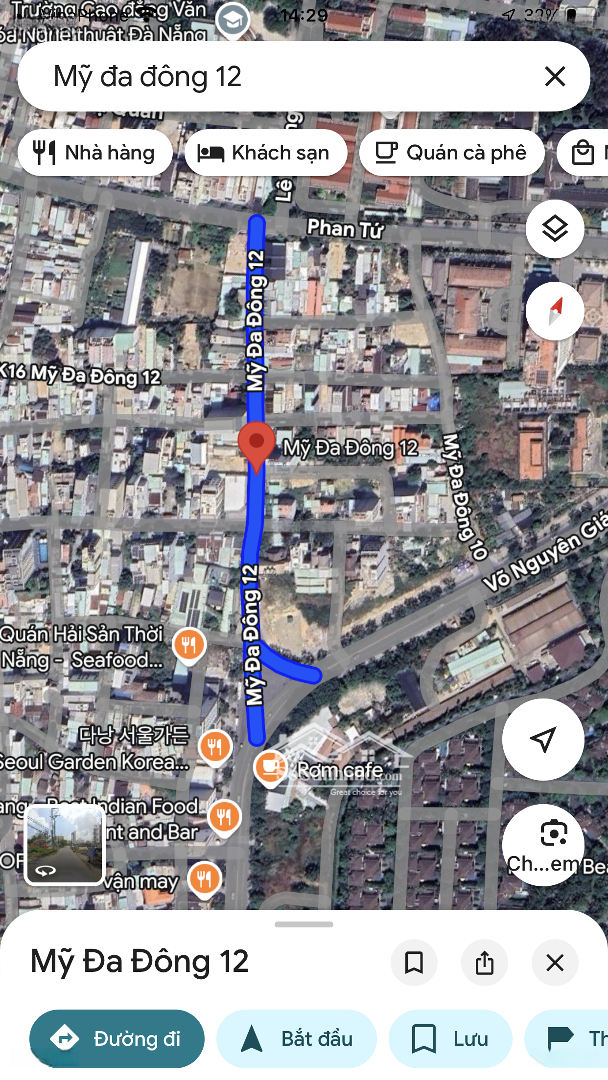Open Quán Hải Sản seafood restaurant pin

coord(189,645)
